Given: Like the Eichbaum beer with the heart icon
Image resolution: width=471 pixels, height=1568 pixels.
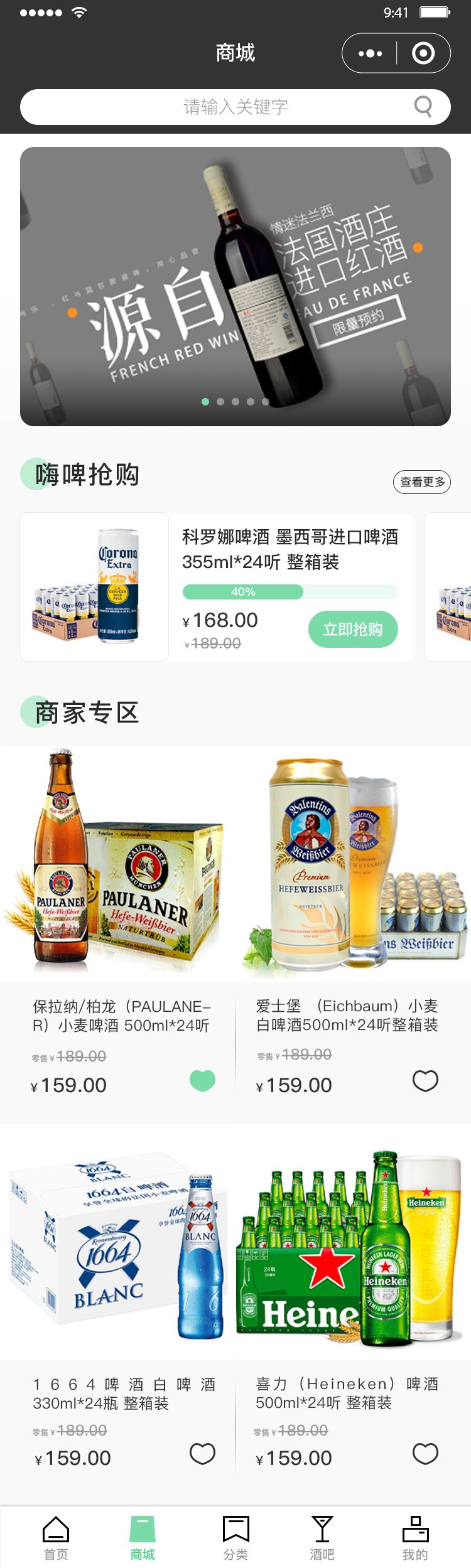Looking at the screenshot, I should pos(425,1080).
